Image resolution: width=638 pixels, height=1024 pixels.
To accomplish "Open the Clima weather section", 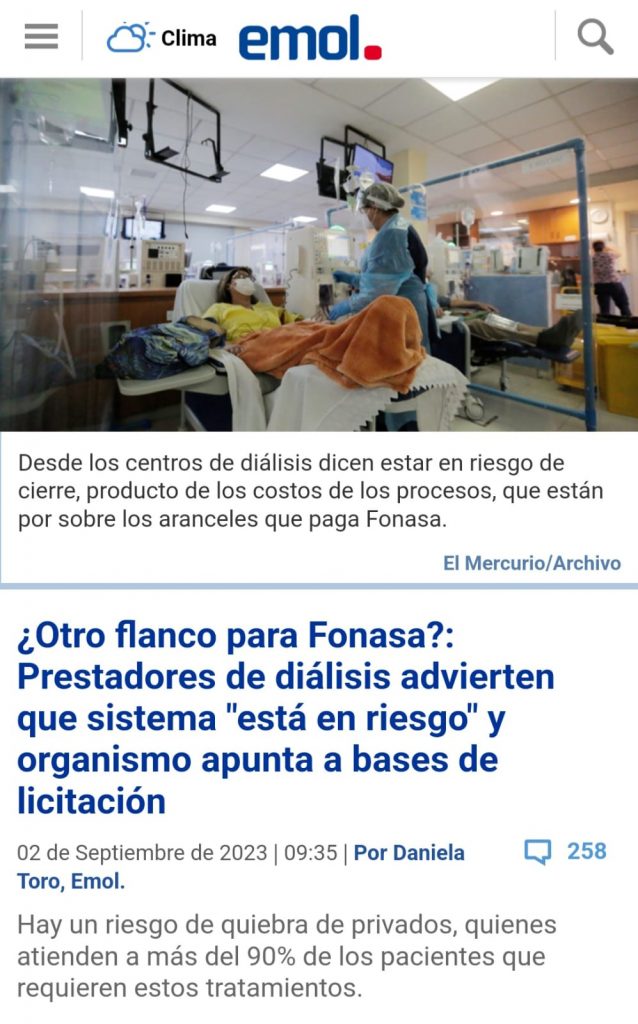I will click(162, 38).
